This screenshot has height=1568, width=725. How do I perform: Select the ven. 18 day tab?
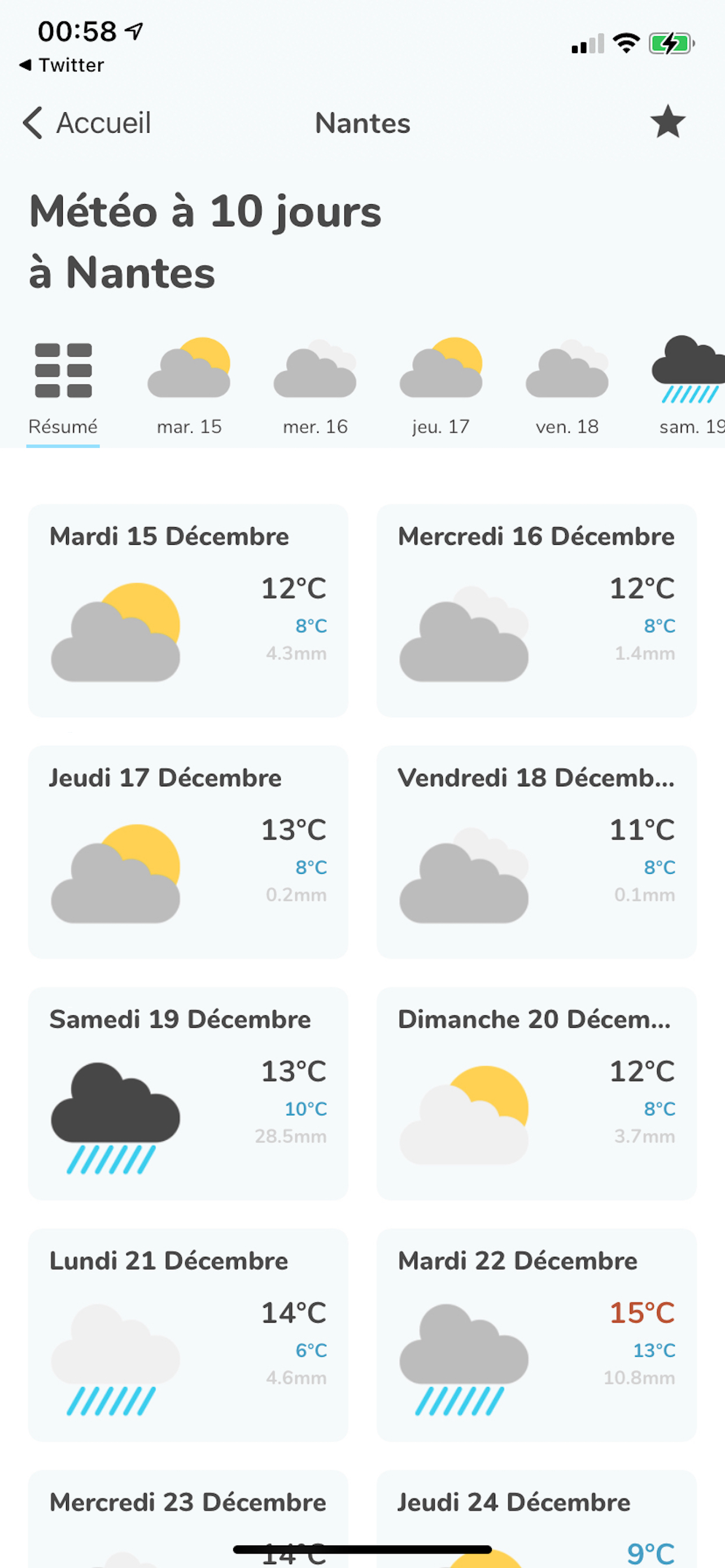coord(566,426)
